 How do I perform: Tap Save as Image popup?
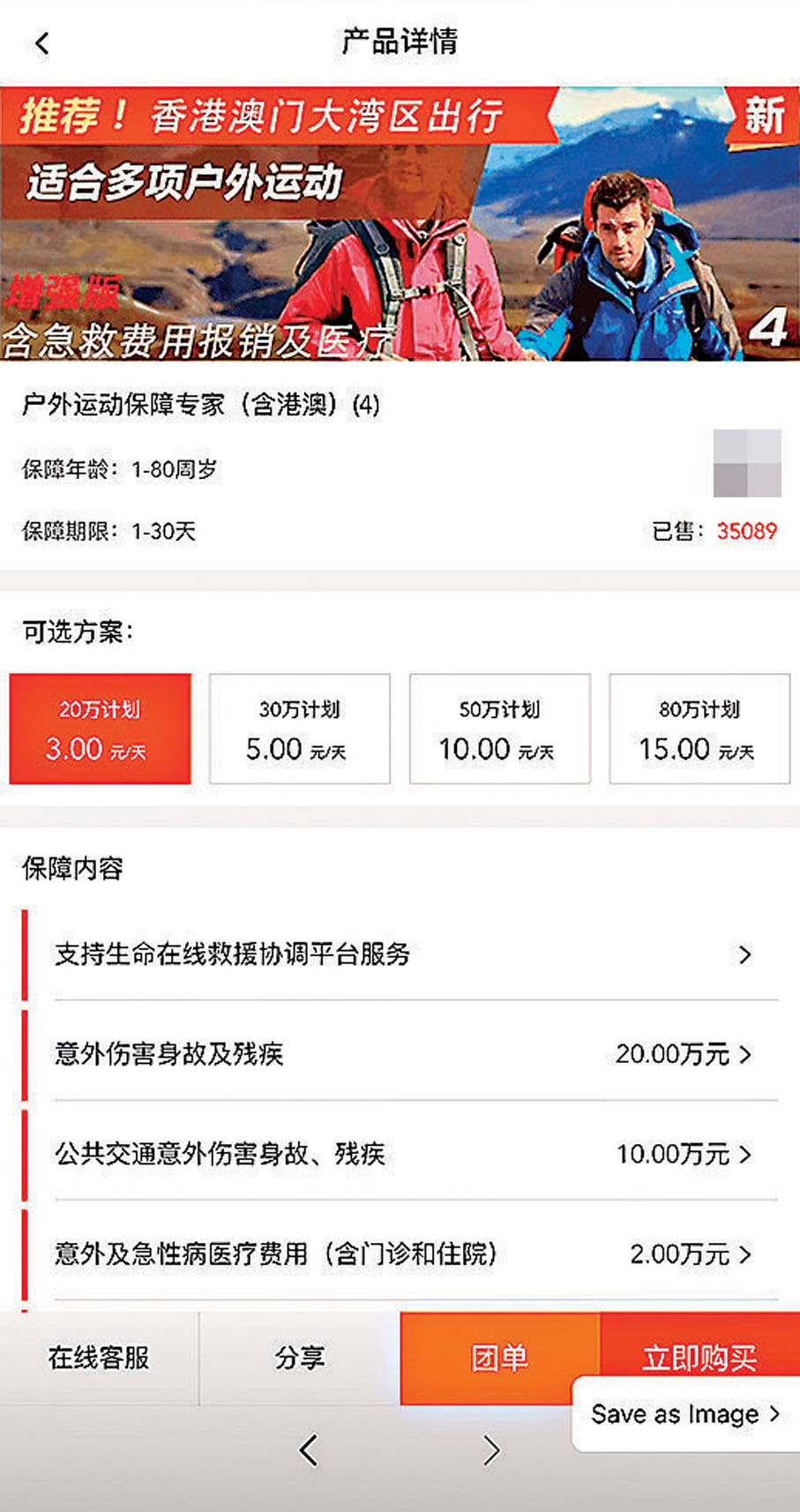684,1414
